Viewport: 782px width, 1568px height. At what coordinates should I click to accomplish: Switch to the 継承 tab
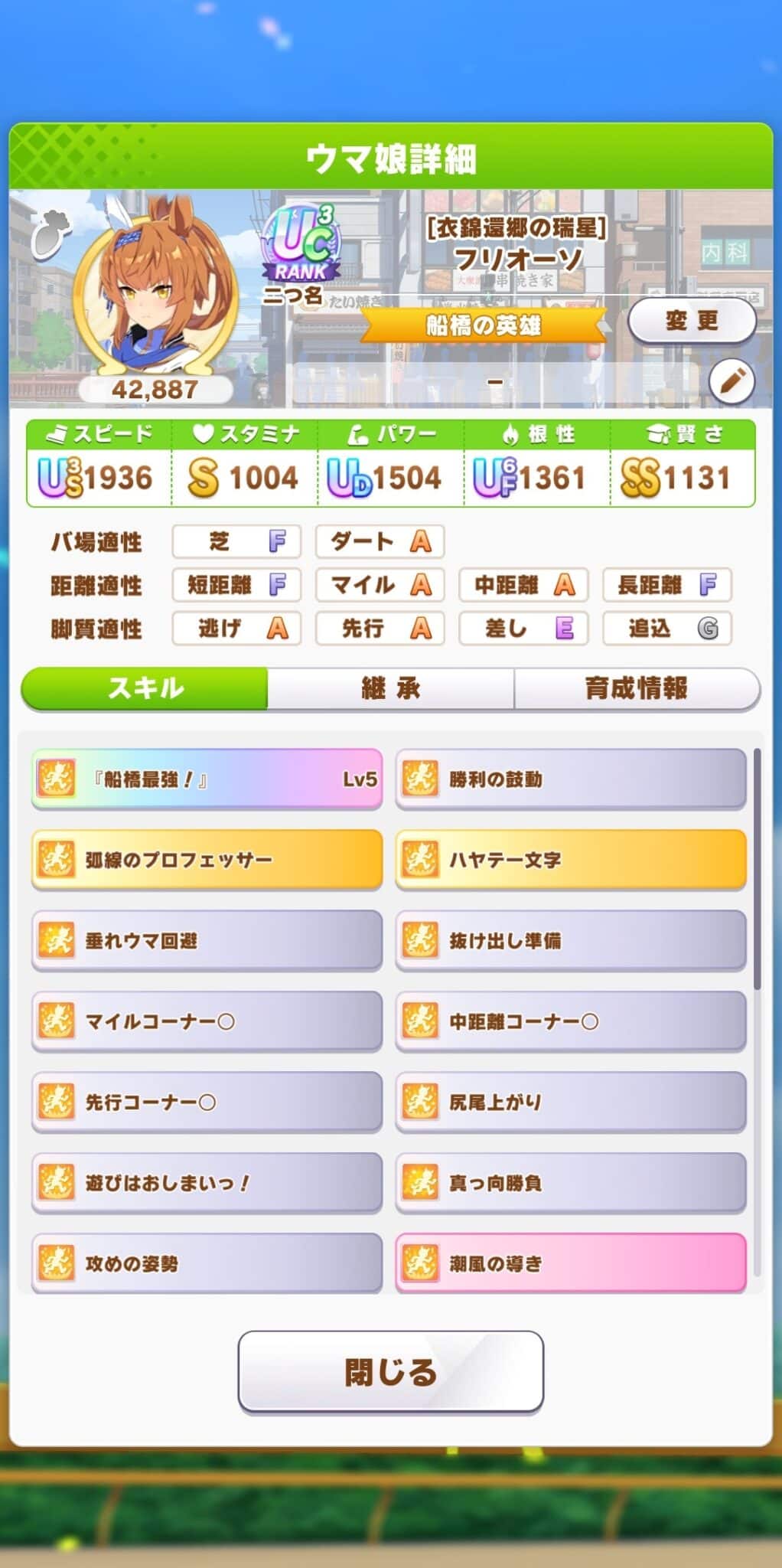[391, 688]
